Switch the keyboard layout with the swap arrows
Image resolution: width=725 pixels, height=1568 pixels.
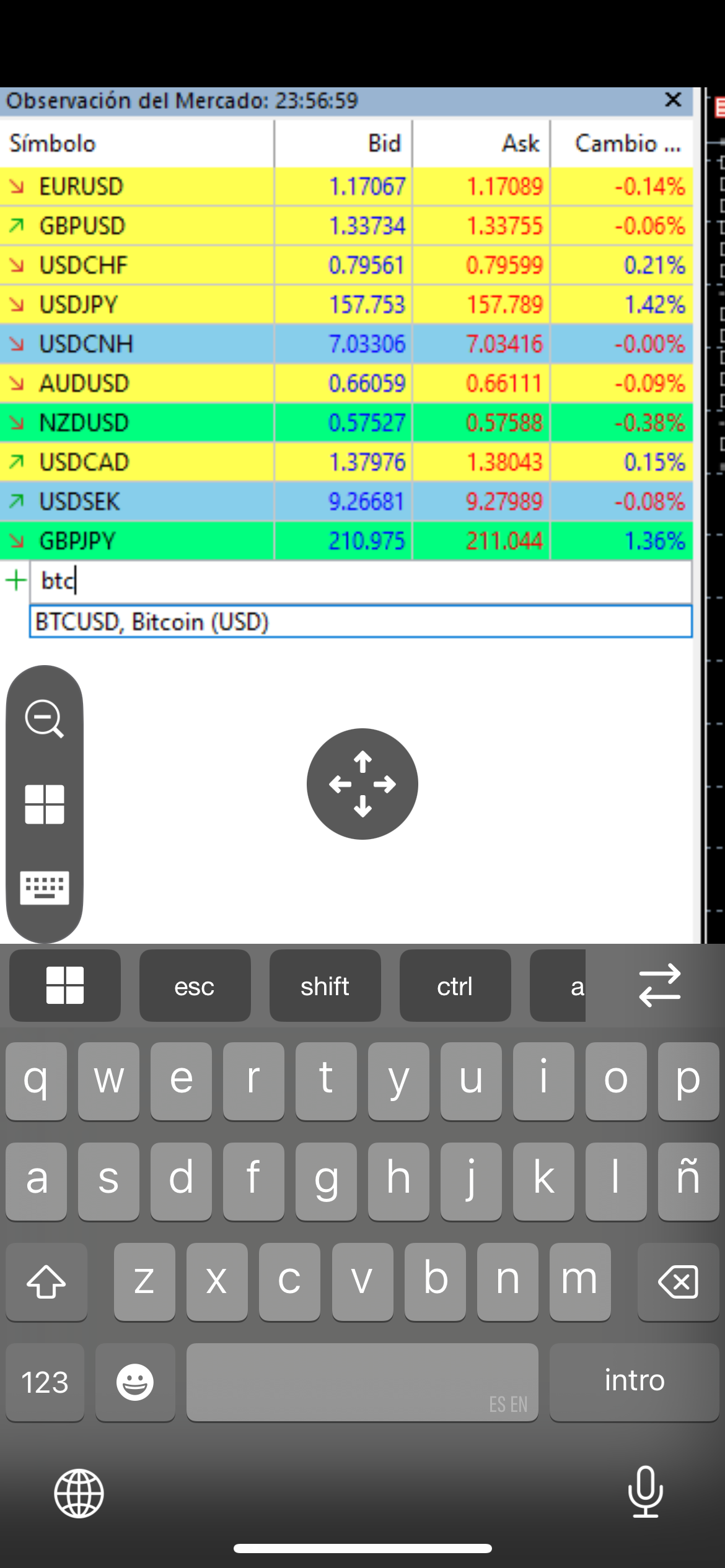tap(659, 985)
